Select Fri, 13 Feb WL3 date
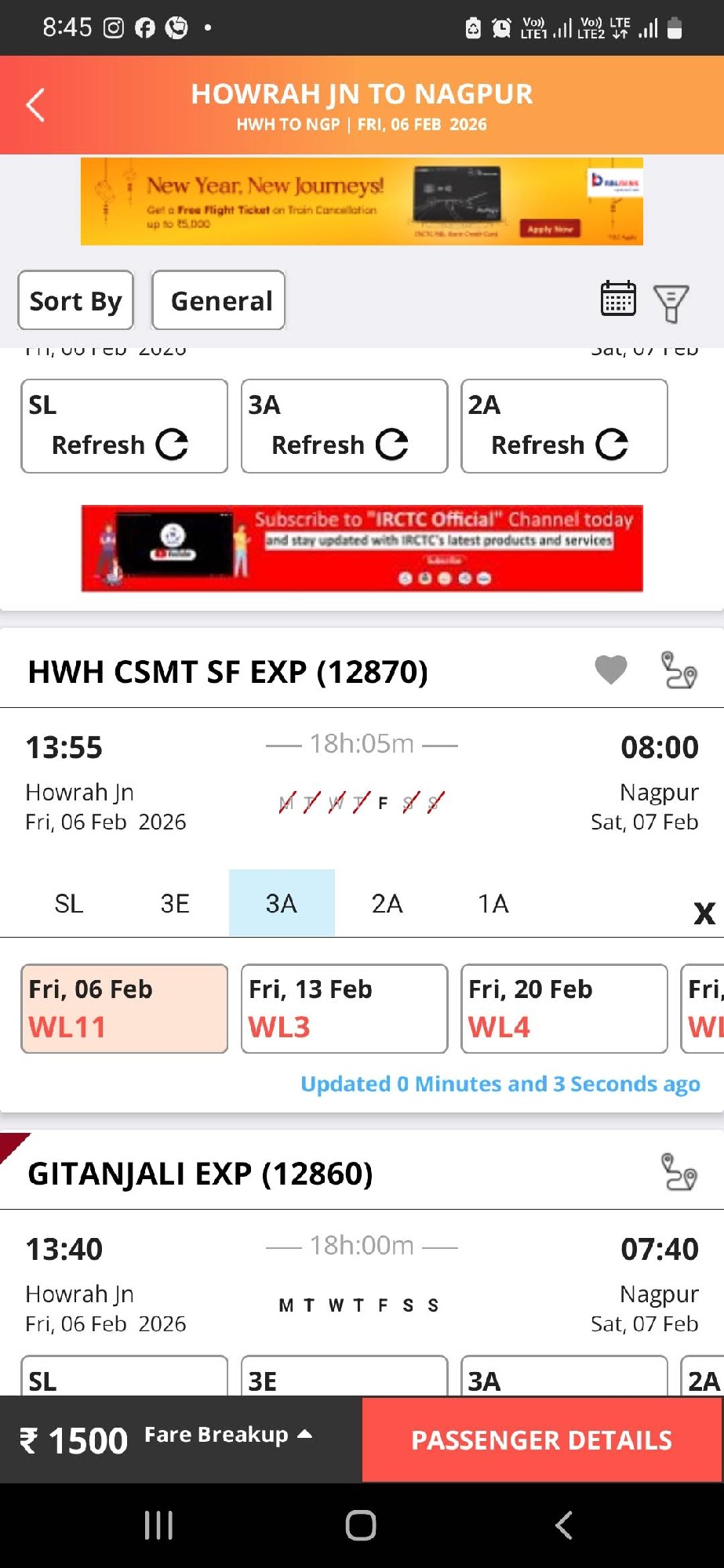Image resolution: width=724 pixels, height=1568 pixels. tap(344, 1008)
